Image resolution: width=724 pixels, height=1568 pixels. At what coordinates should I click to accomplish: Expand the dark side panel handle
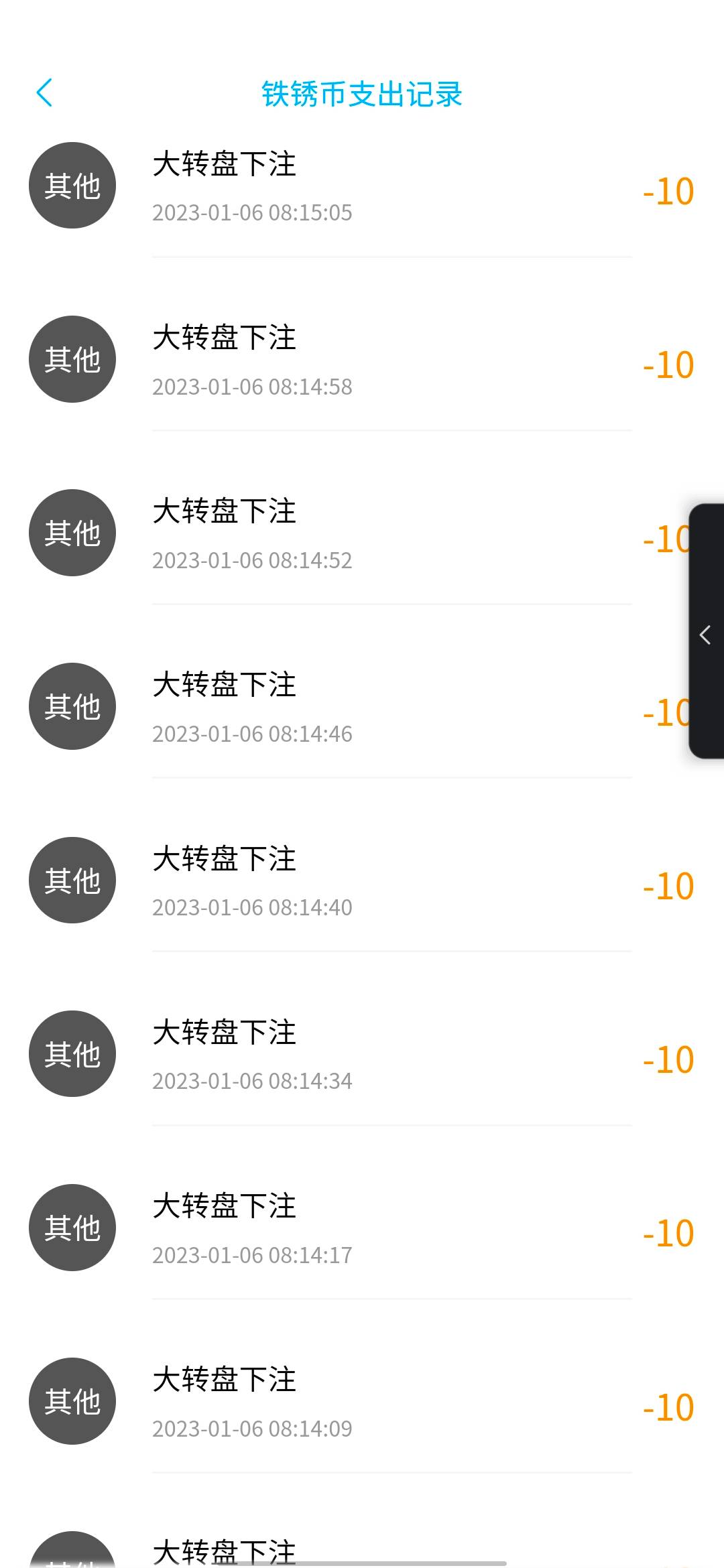coord(705,634)
